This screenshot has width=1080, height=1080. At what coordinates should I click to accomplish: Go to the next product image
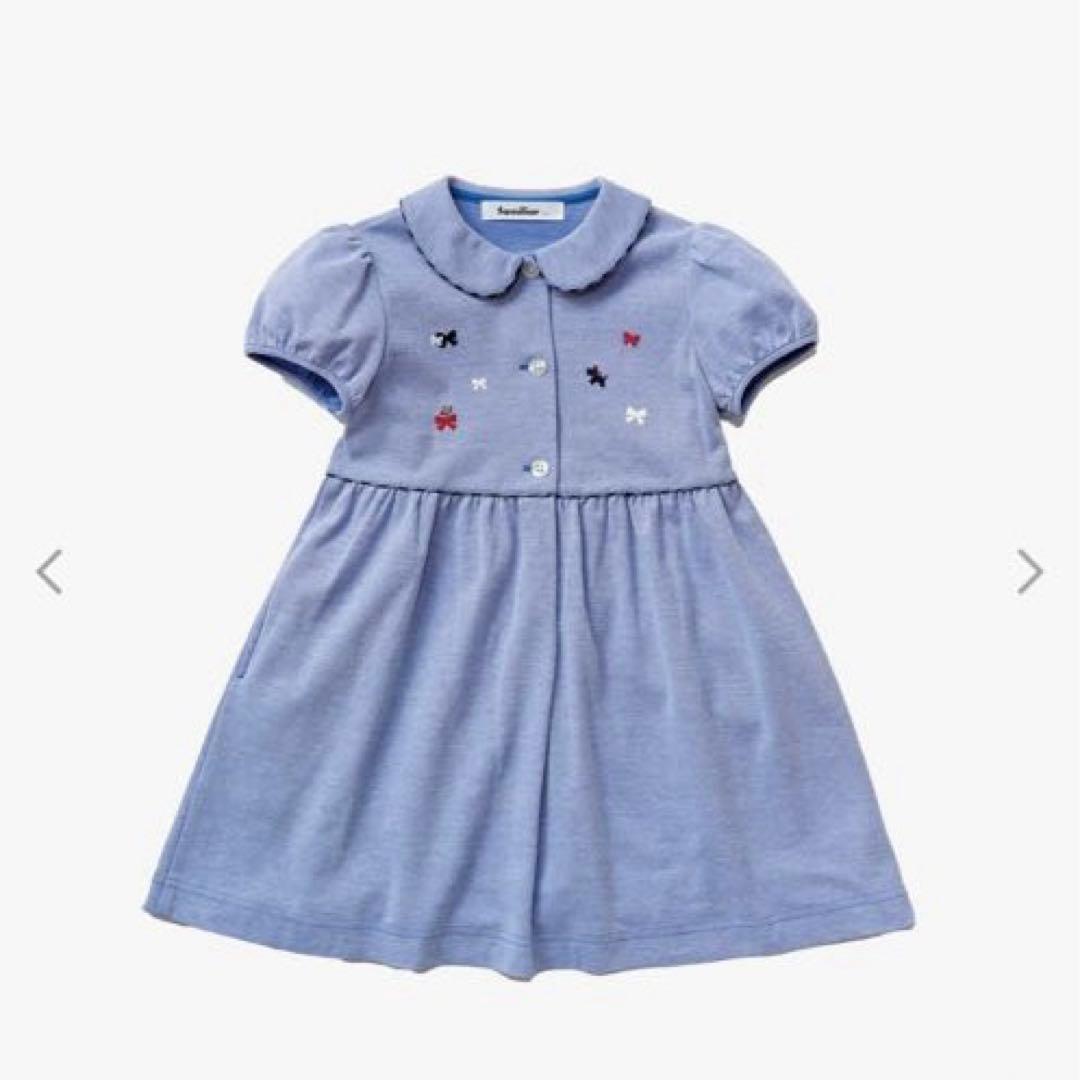1030,571
